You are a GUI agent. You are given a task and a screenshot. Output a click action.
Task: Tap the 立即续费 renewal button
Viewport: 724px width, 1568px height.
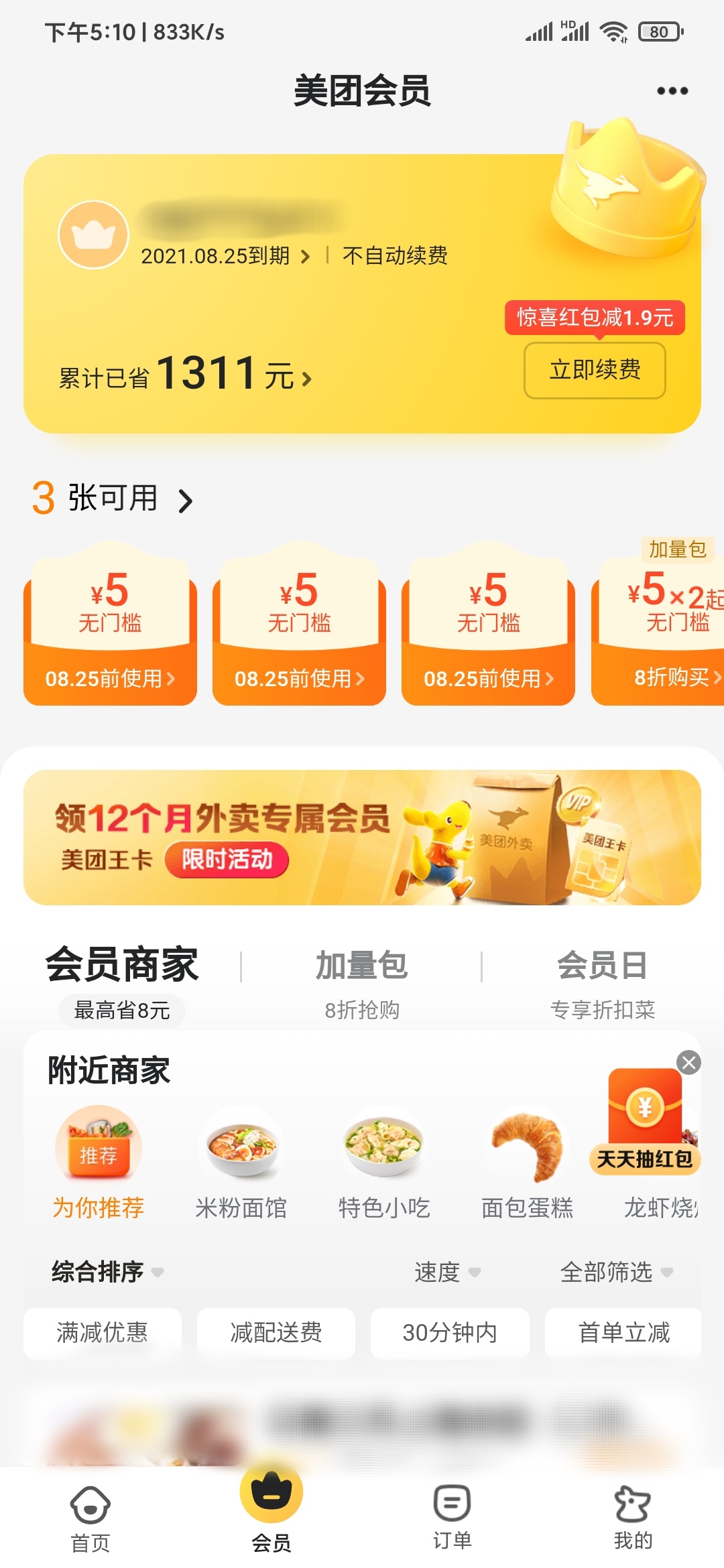(595, 371)
